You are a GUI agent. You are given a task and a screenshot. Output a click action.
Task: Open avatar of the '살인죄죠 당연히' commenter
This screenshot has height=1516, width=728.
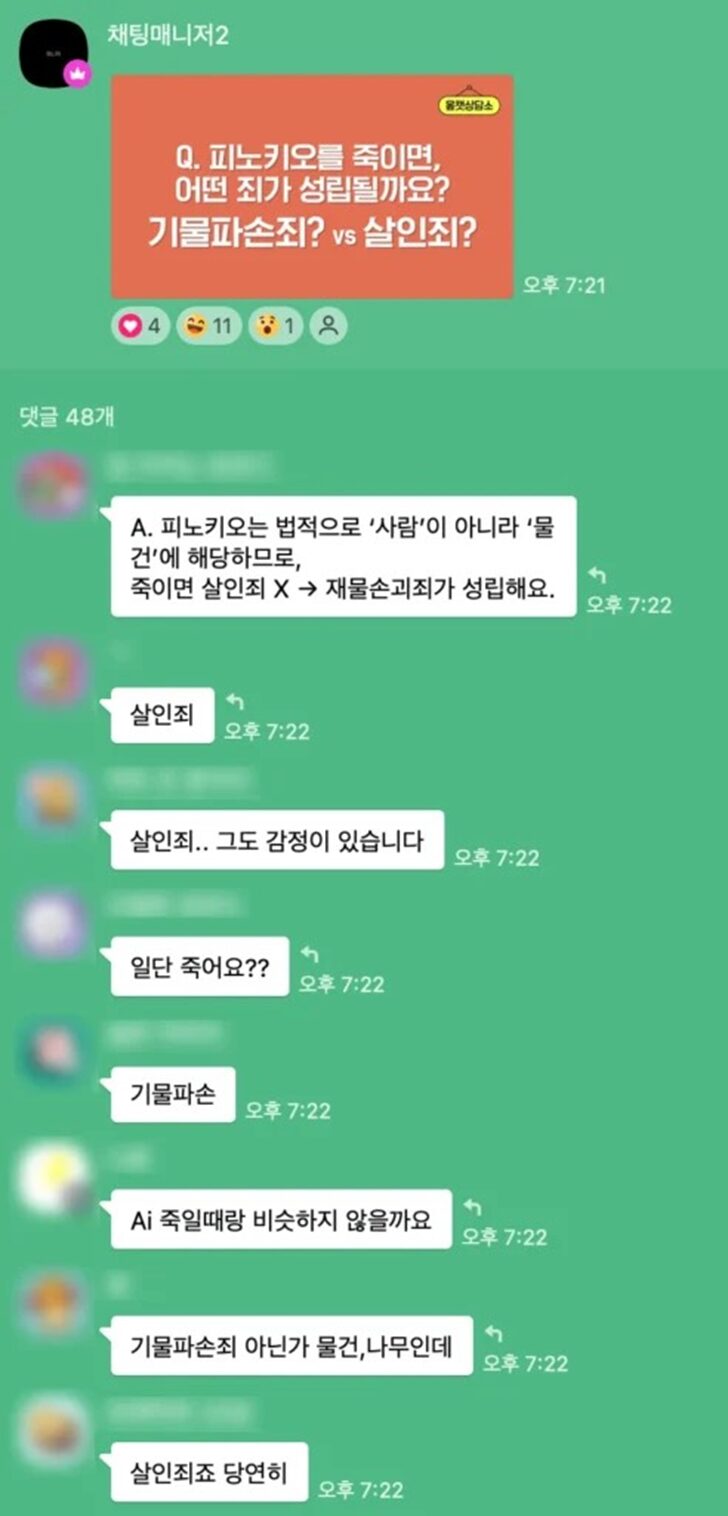(x=53, y=1431)
